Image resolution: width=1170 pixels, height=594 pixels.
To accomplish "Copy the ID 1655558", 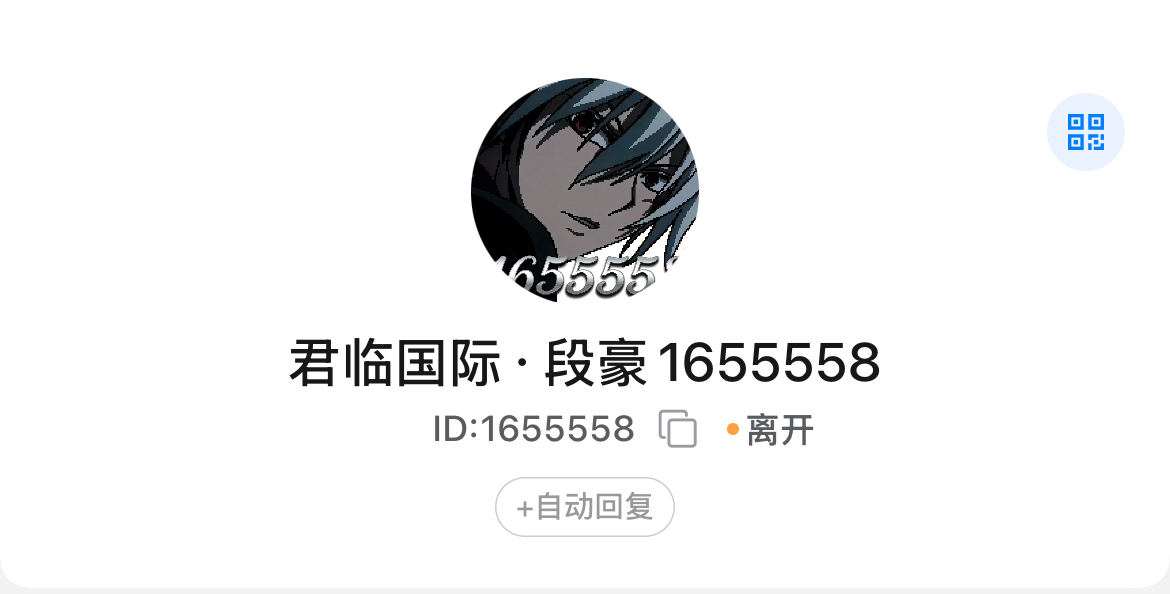I will pos(677,429).
